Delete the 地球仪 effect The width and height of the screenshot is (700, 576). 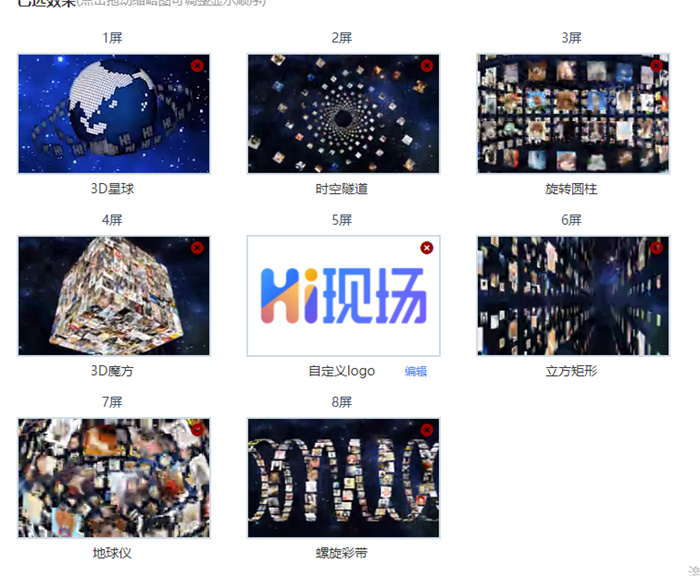coord(197,430)
